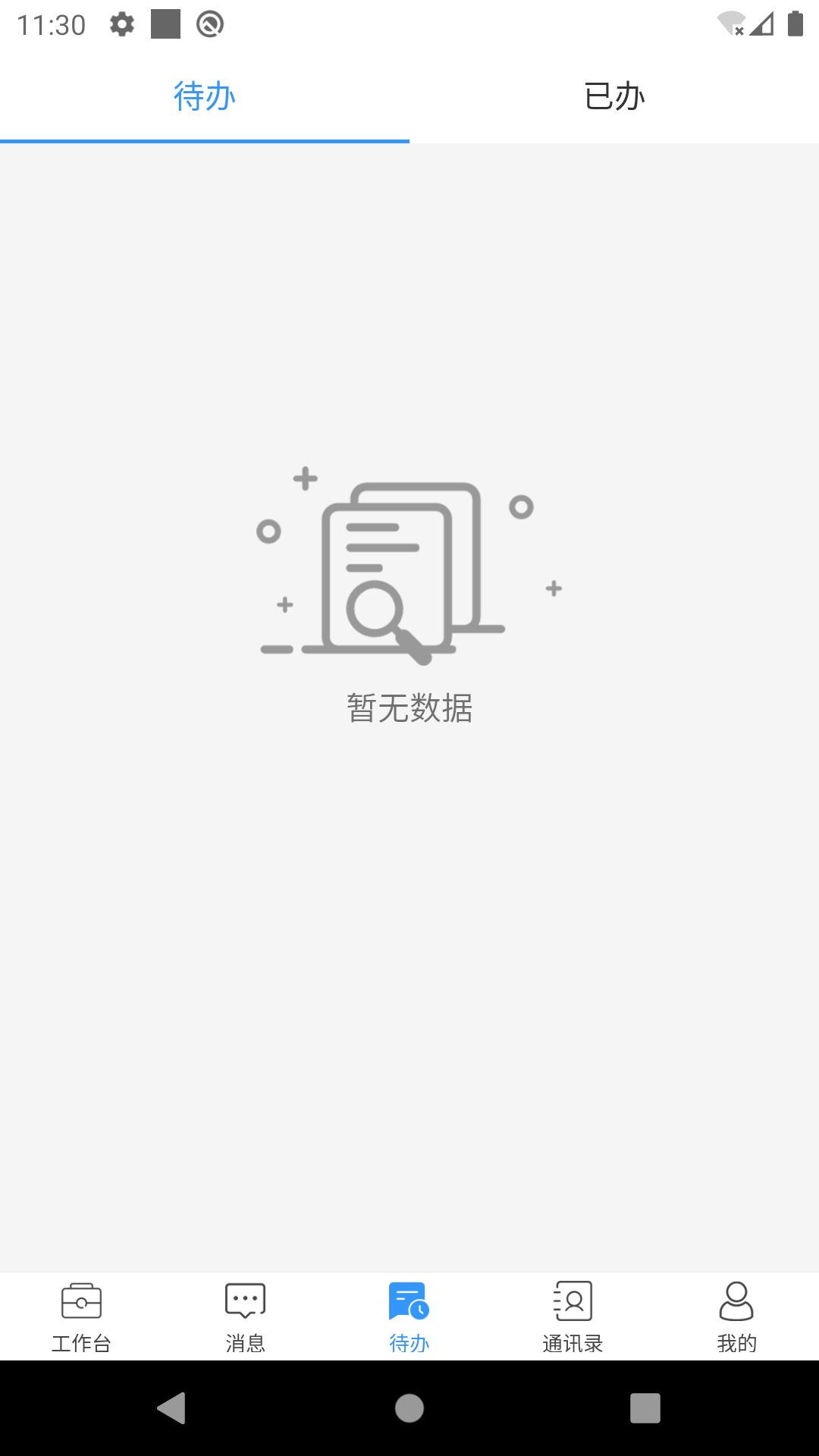
Task: Go to the home screen
Action: [x=409, y=1408]
